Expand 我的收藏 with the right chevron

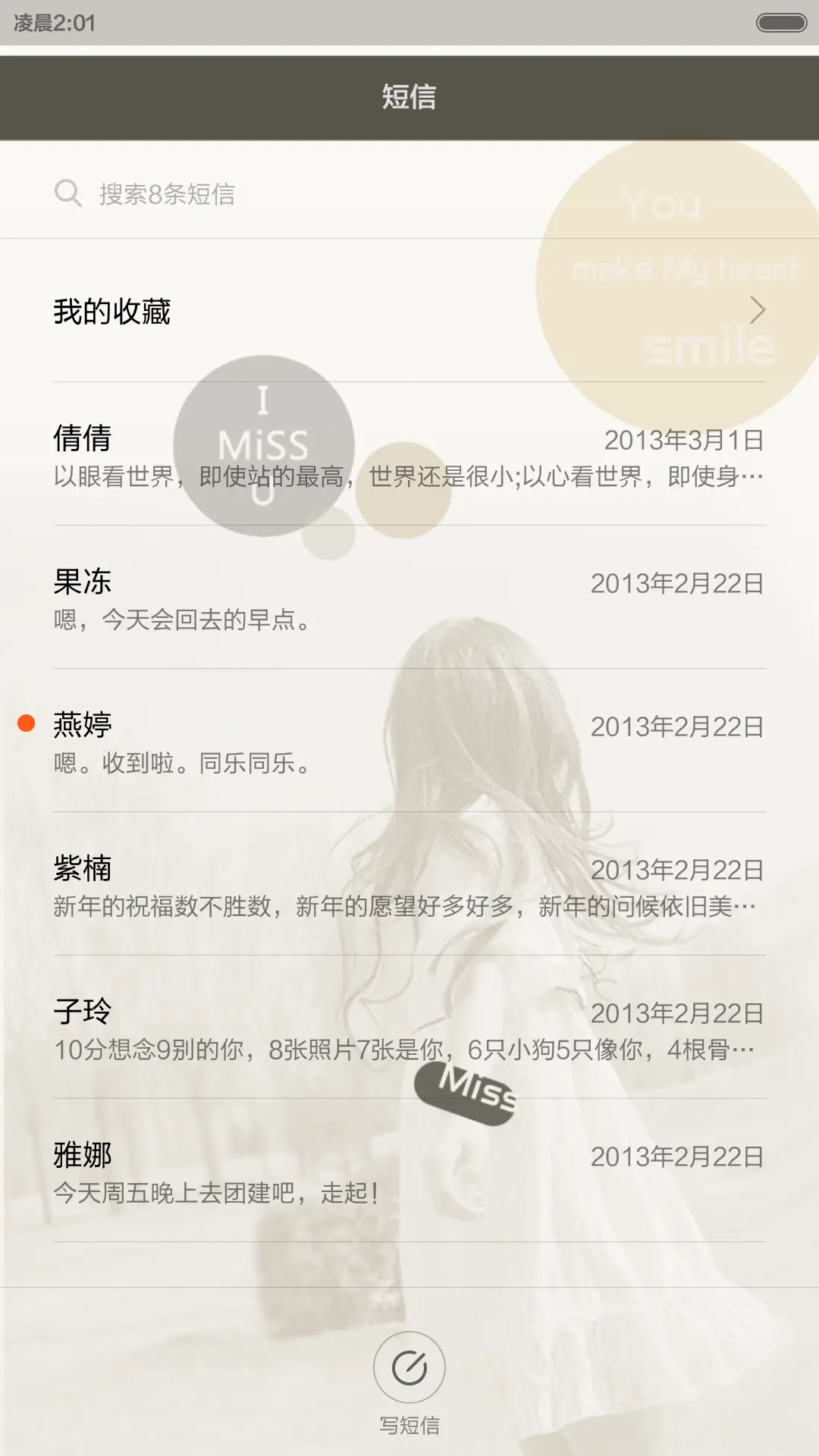(758, 309)
